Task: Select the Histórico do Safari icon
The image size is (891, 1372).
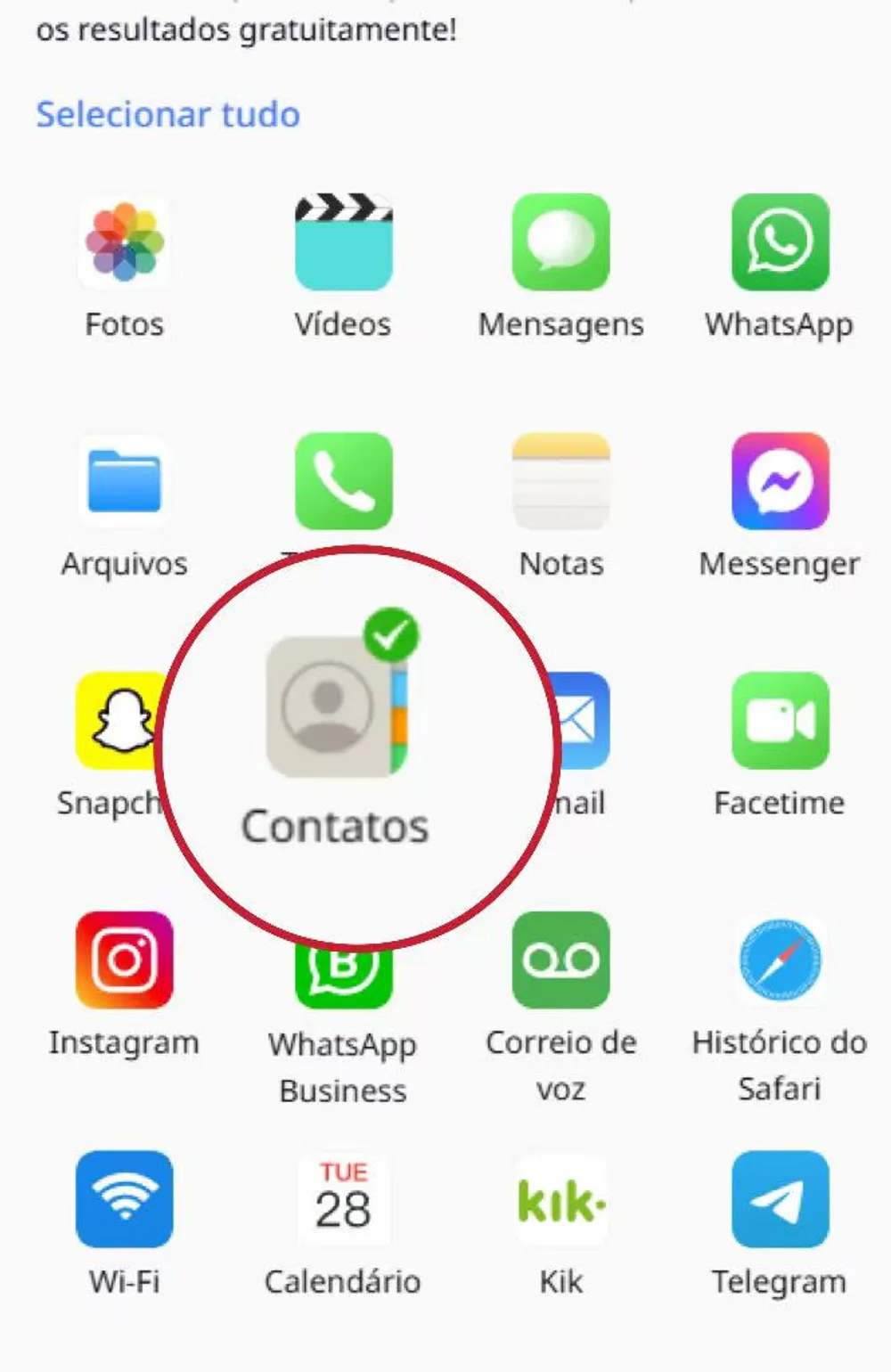Action: [x=780, y=962]
